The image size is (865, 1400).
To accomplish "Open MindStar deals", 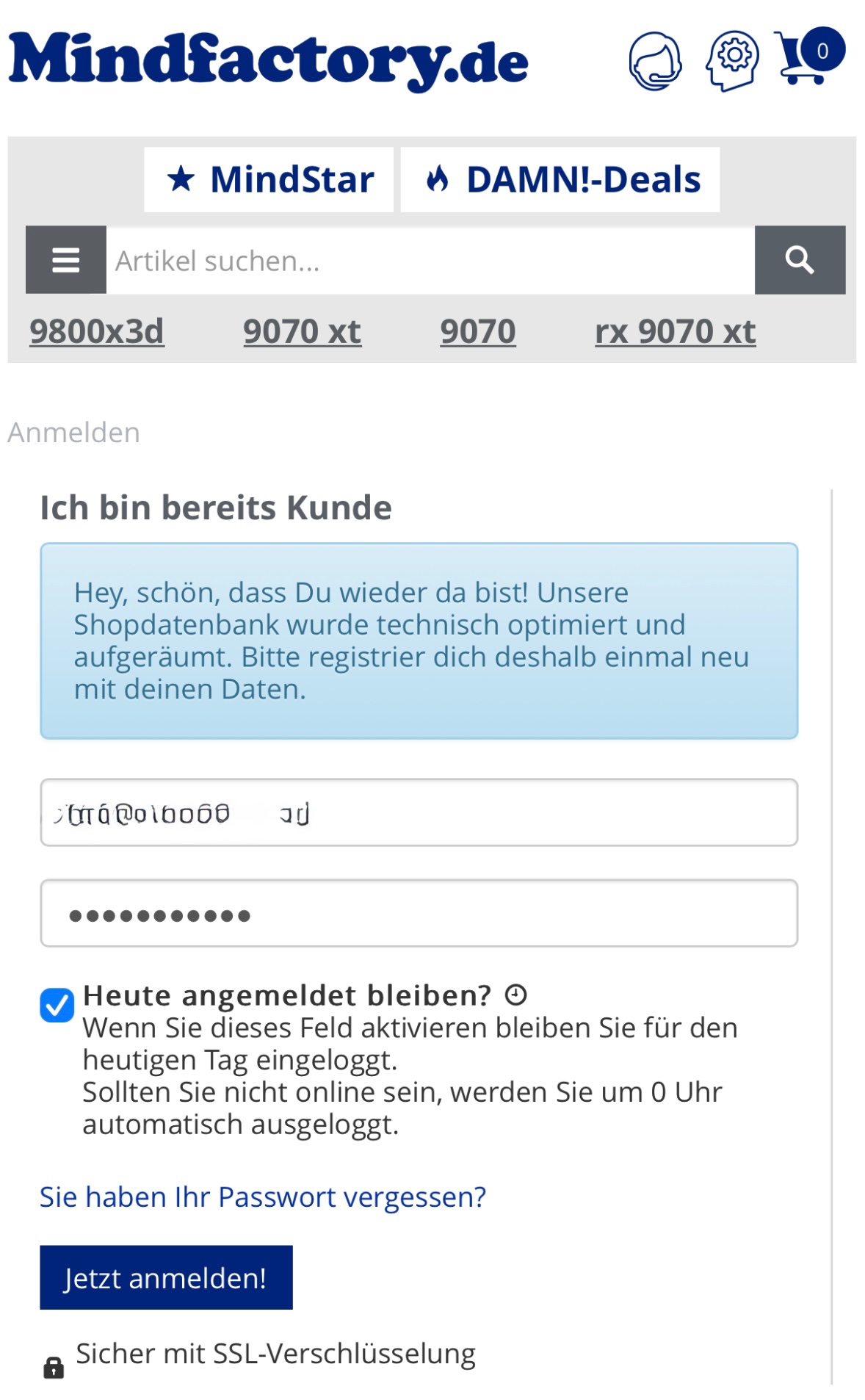I will (x=269, y=180).
